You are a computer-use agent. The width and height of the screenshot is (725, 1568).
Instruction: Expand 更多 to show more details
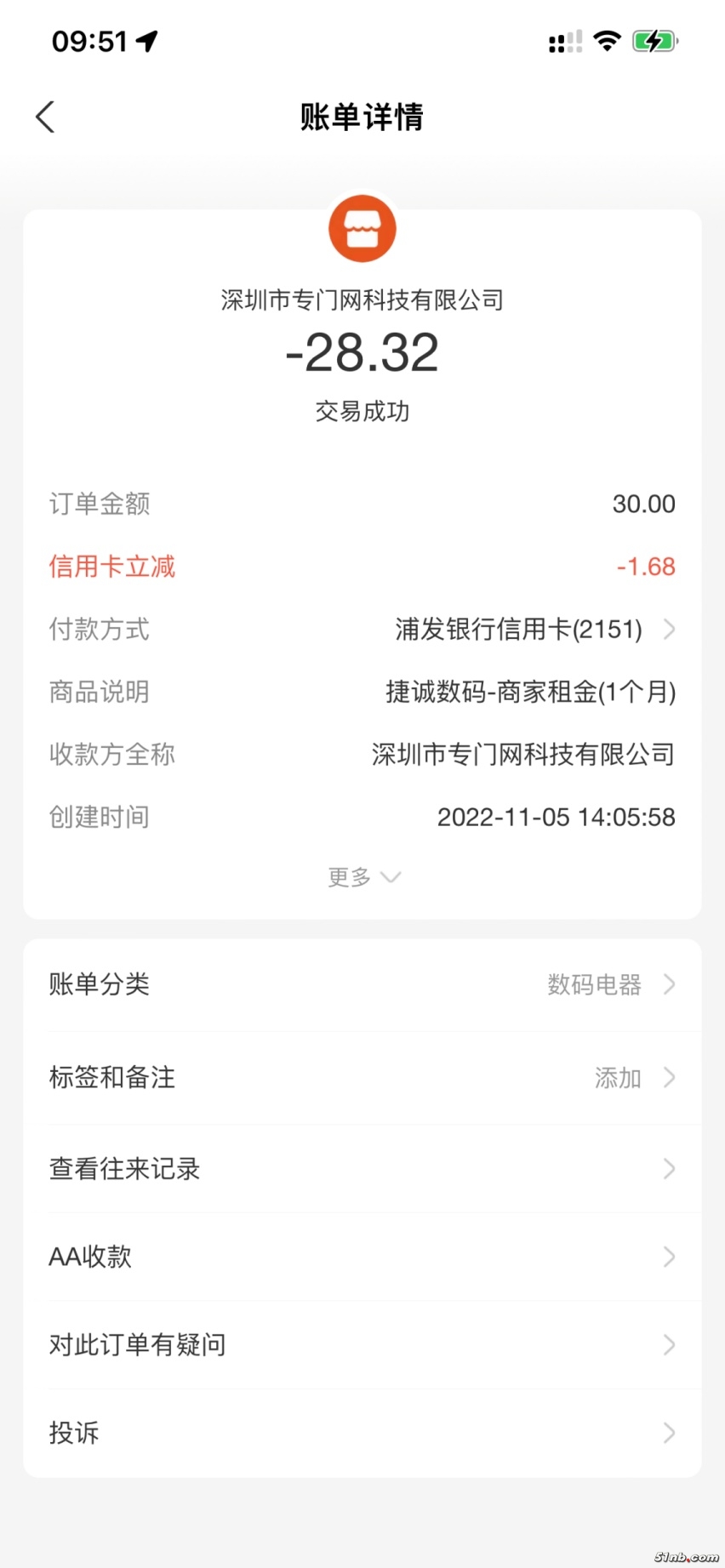point(363,877)
